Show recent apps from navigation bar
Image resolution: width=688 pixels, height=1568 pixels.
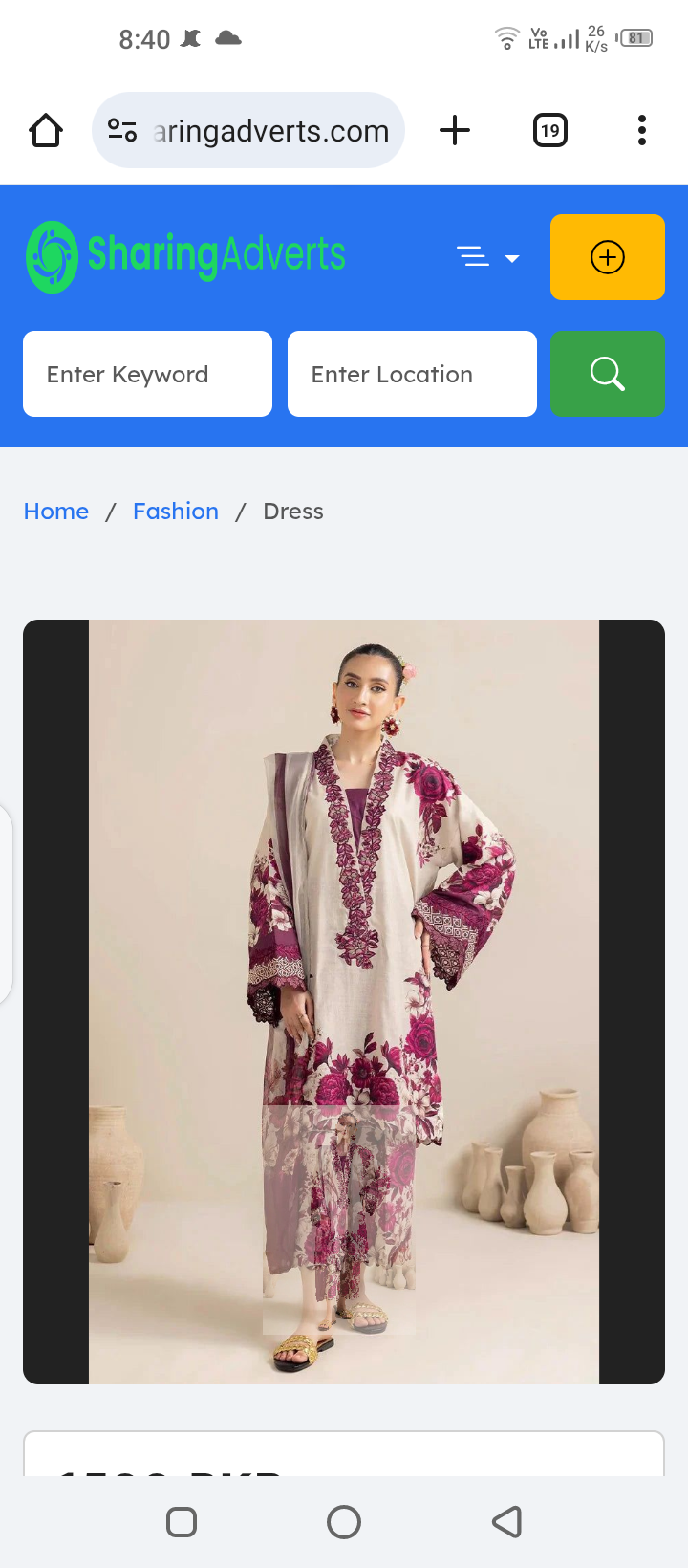(182, 1521)
